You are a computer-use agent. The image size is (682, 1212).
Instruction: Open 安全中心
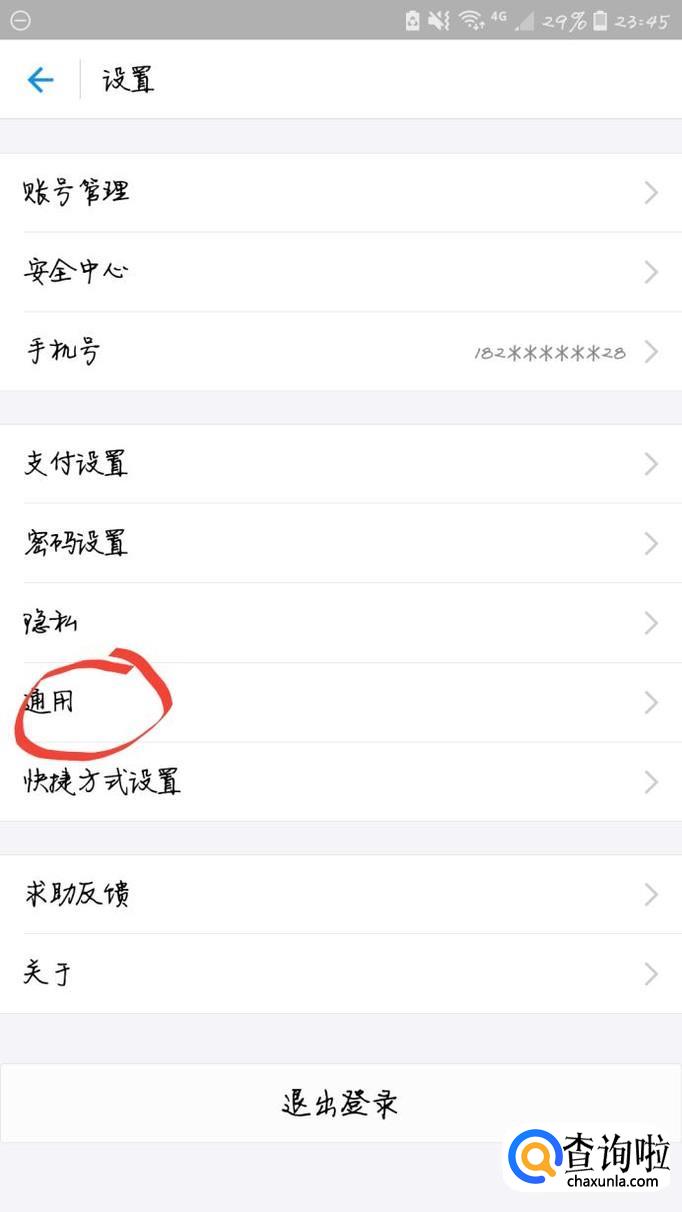pyautogui.click(x=340, y=271)
